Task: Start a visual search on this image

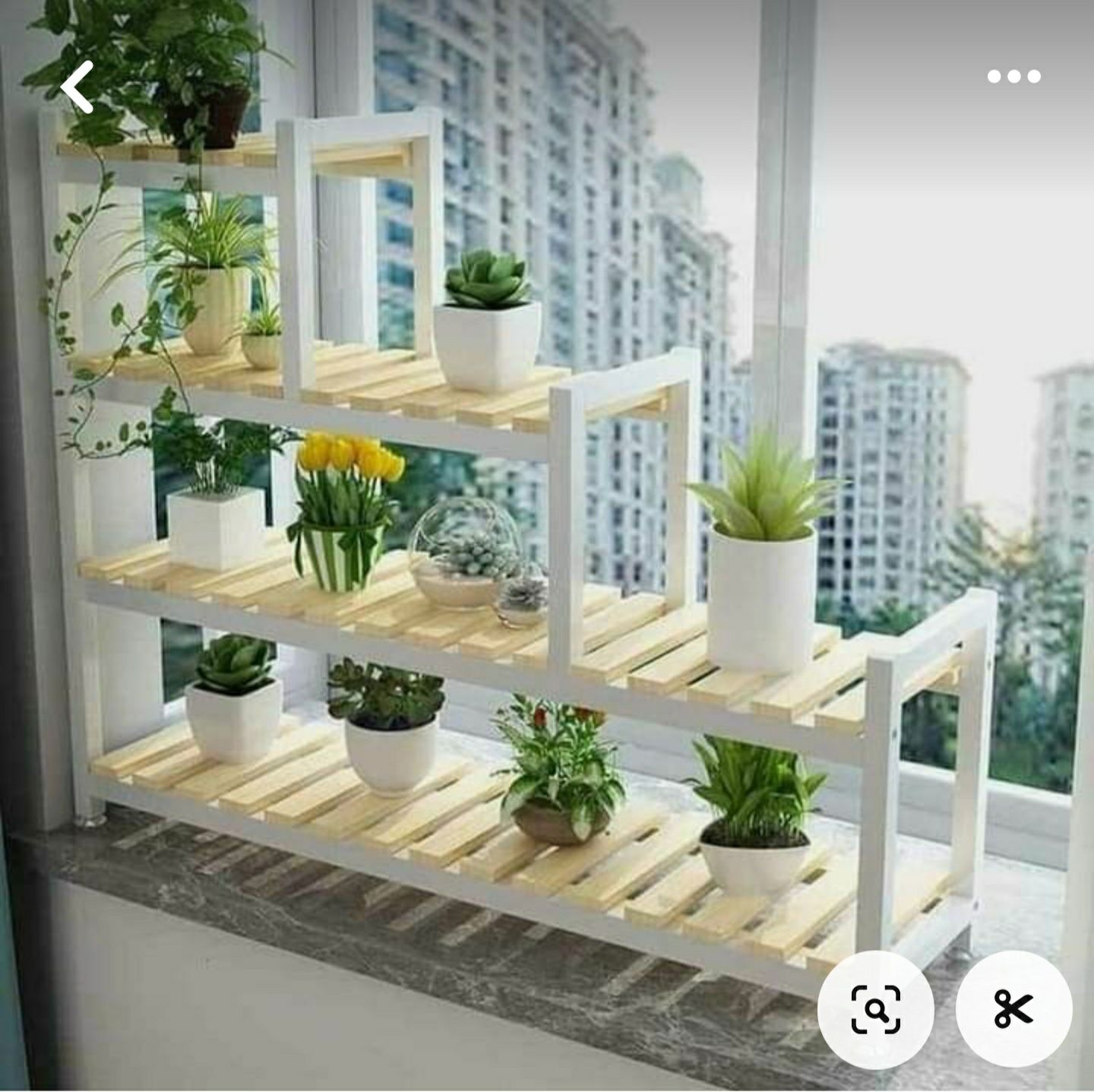Action: pyautogui.click(x=875, y=1009)
